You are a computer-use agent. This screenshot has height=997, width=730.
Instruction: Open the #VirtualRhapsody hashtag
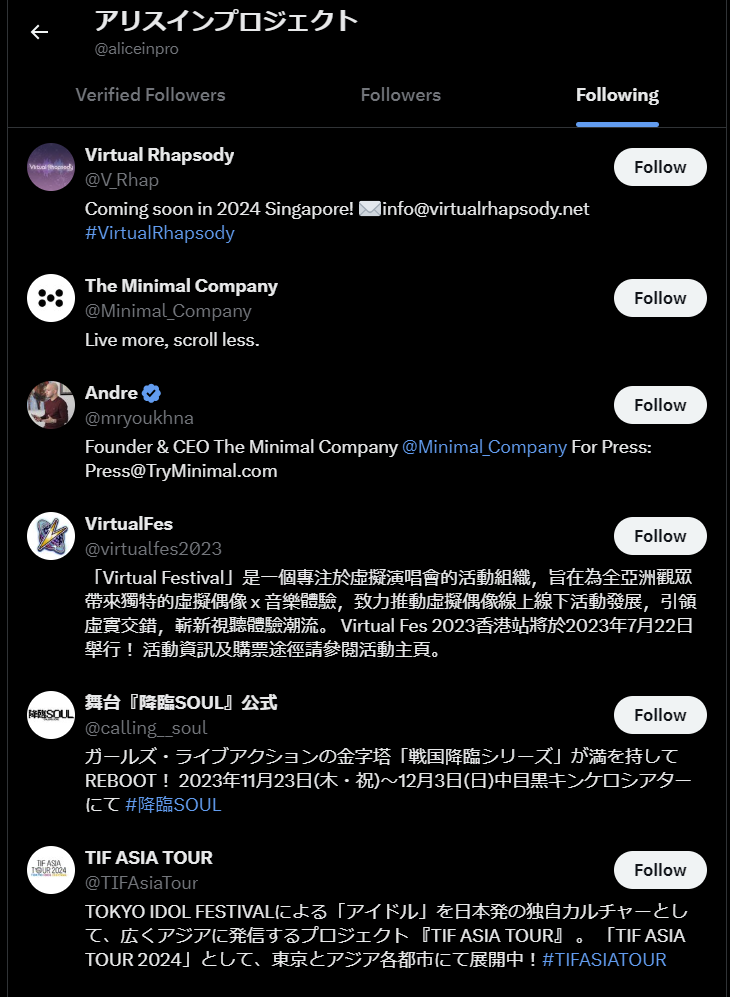[160, 233]
